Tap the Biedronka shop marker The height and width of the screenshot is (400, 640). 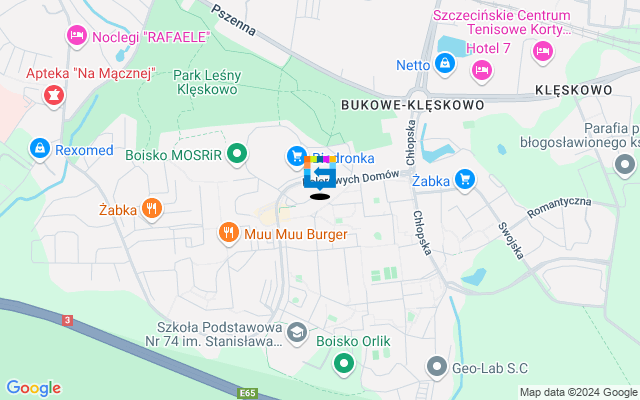pos(296,157)
